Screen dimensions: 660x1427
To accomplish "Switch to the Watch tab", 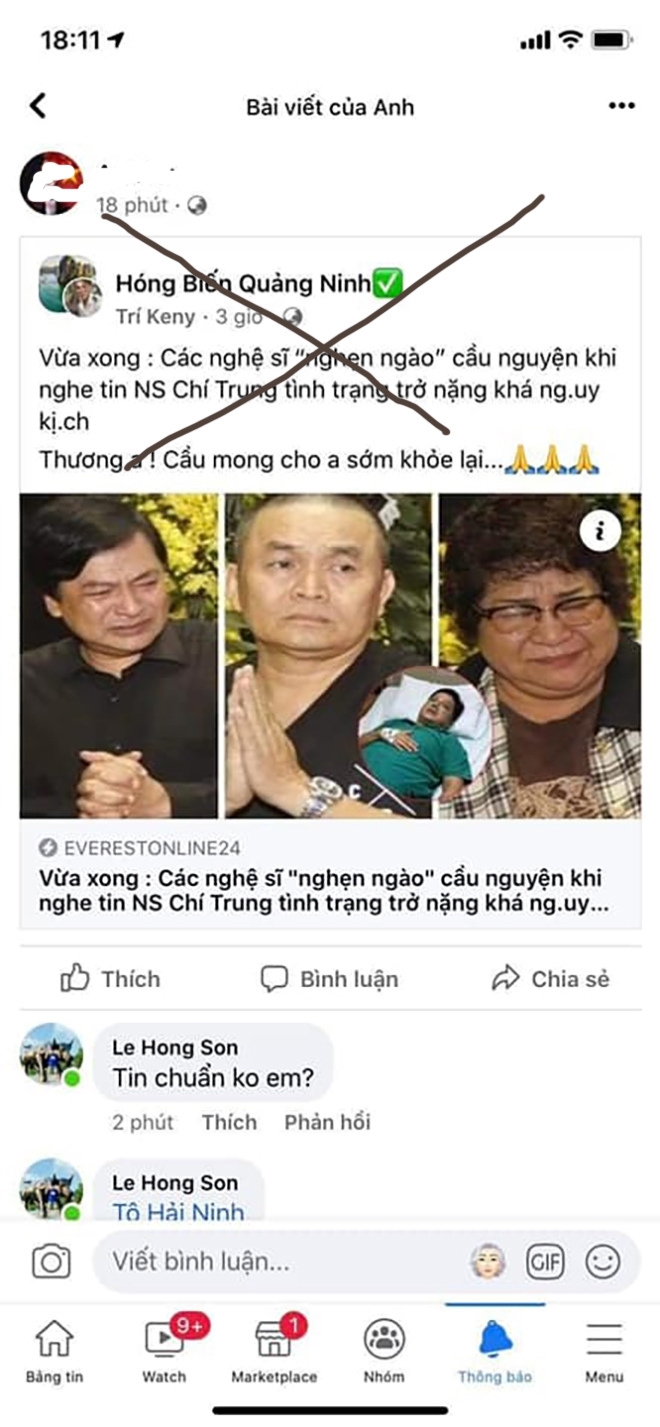I will (164, 1350).
